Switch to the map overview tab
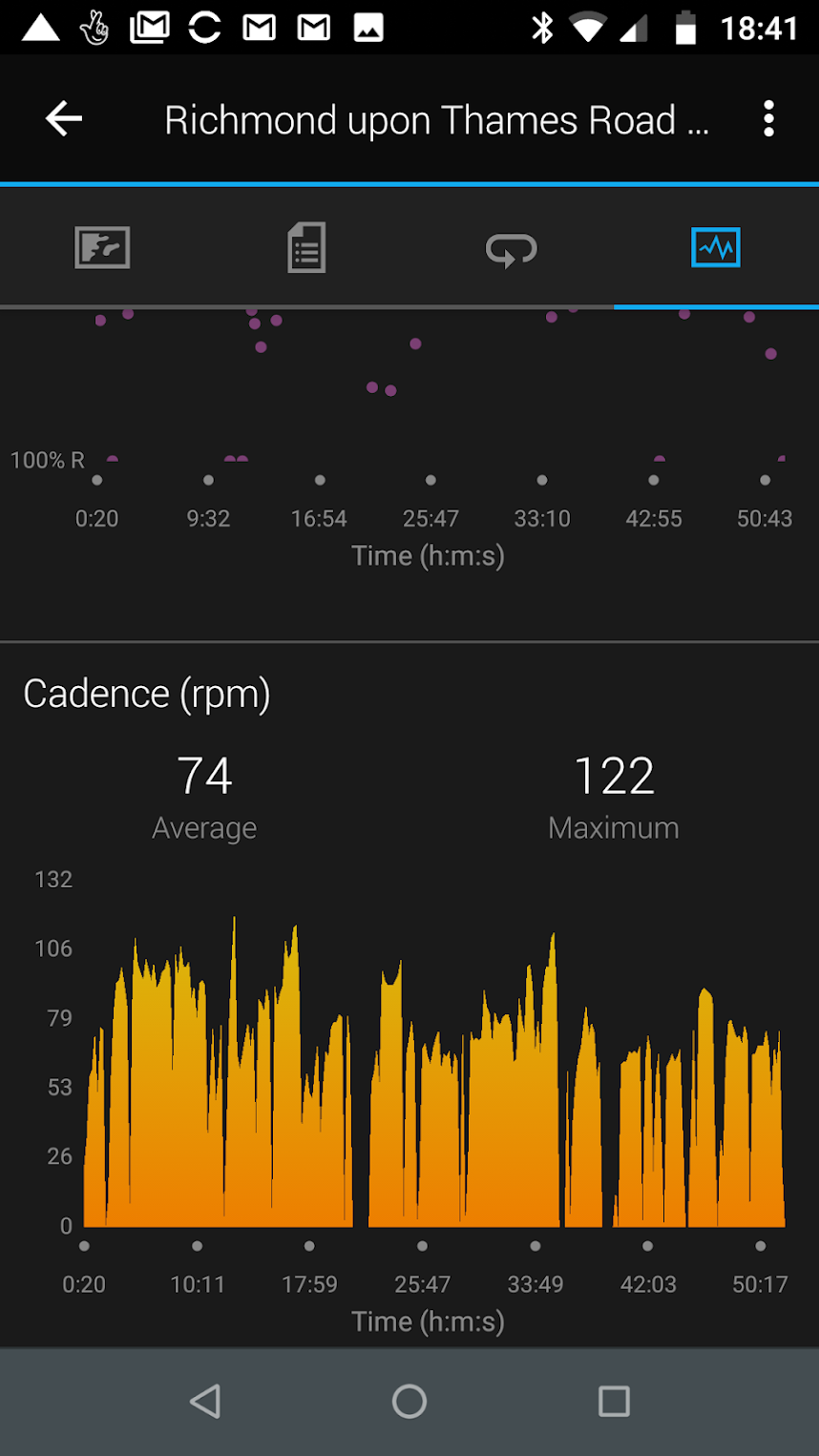819x1456 pixels. coord(102,248)
